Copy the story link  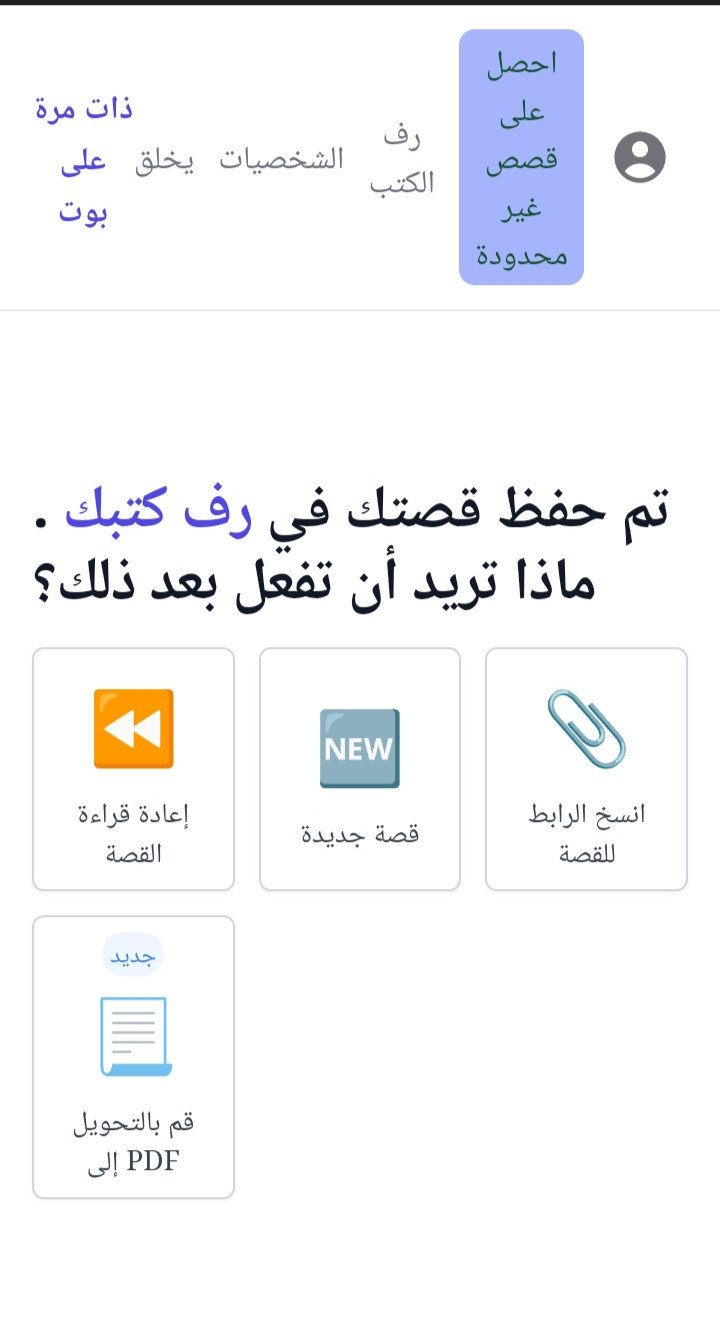click(x=586, y=768)
